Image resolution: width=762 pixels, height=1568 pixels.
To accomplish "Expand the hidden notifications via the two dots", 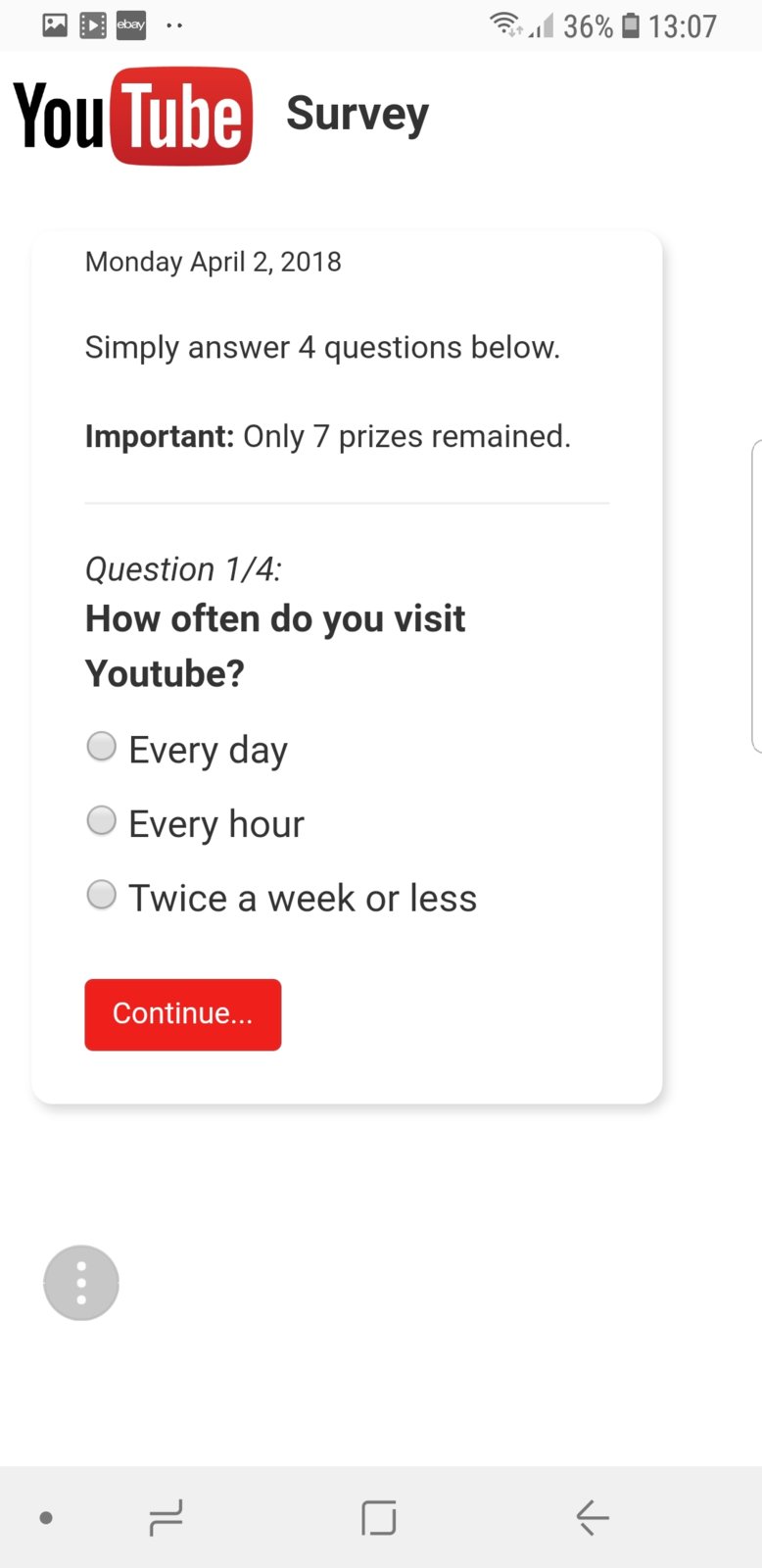I will [x=174, y=26].
